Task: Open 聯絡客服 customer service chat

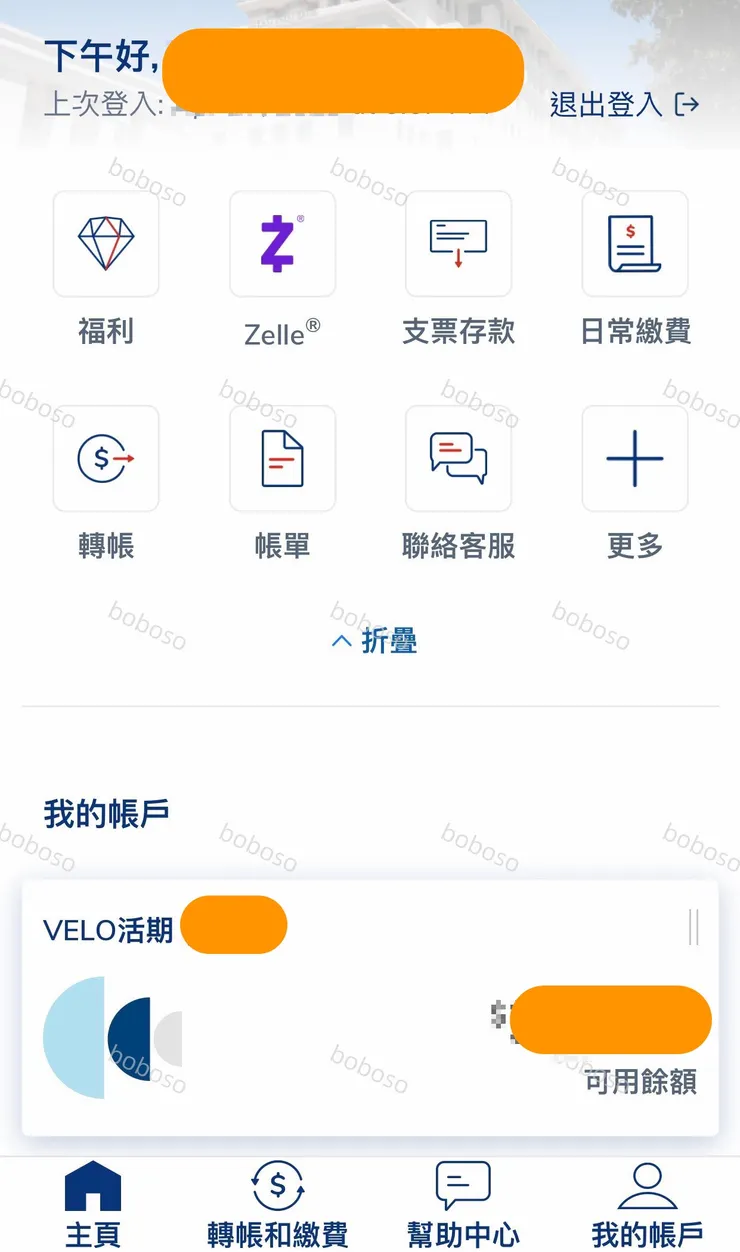Action: pos(458,459)
